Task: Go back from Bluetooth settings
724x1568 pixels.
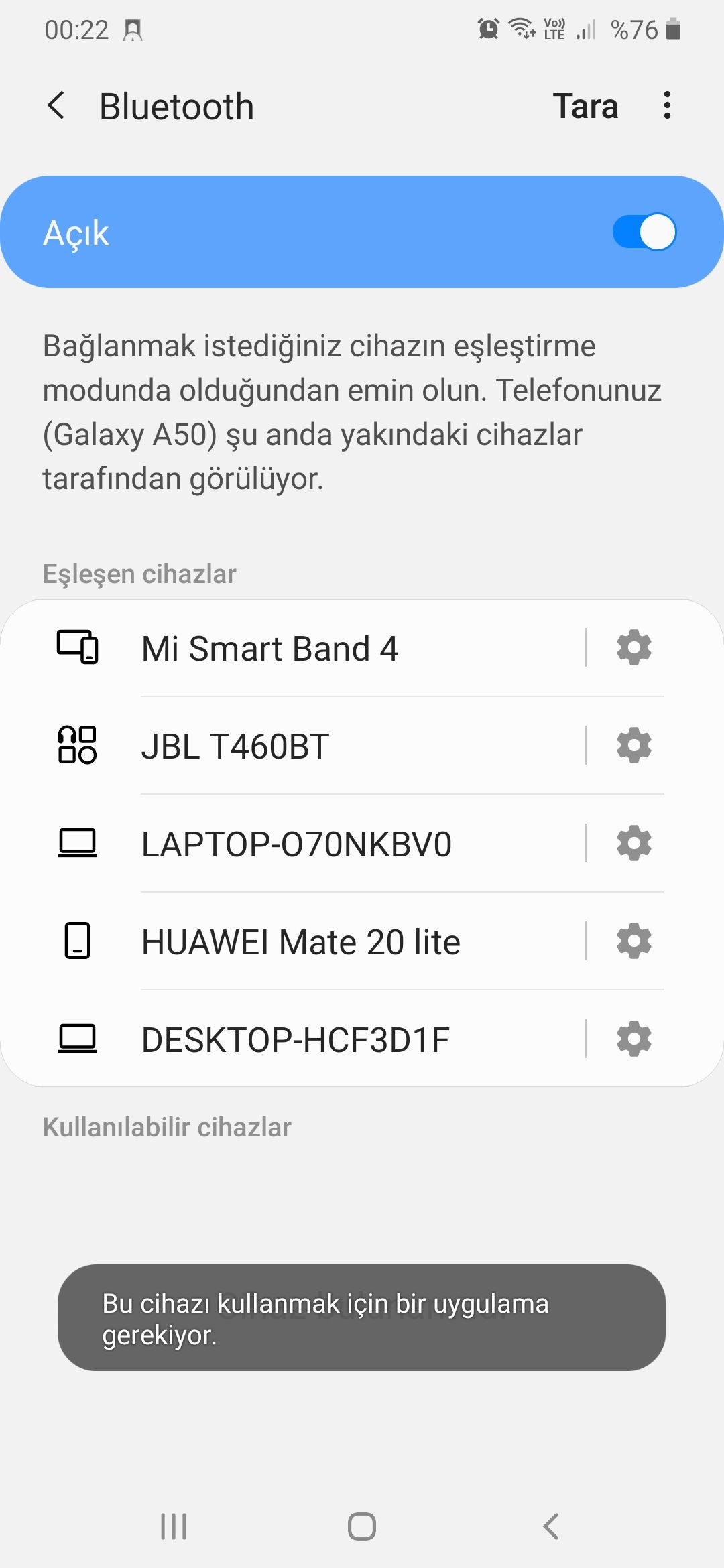Action: [56, 106]
